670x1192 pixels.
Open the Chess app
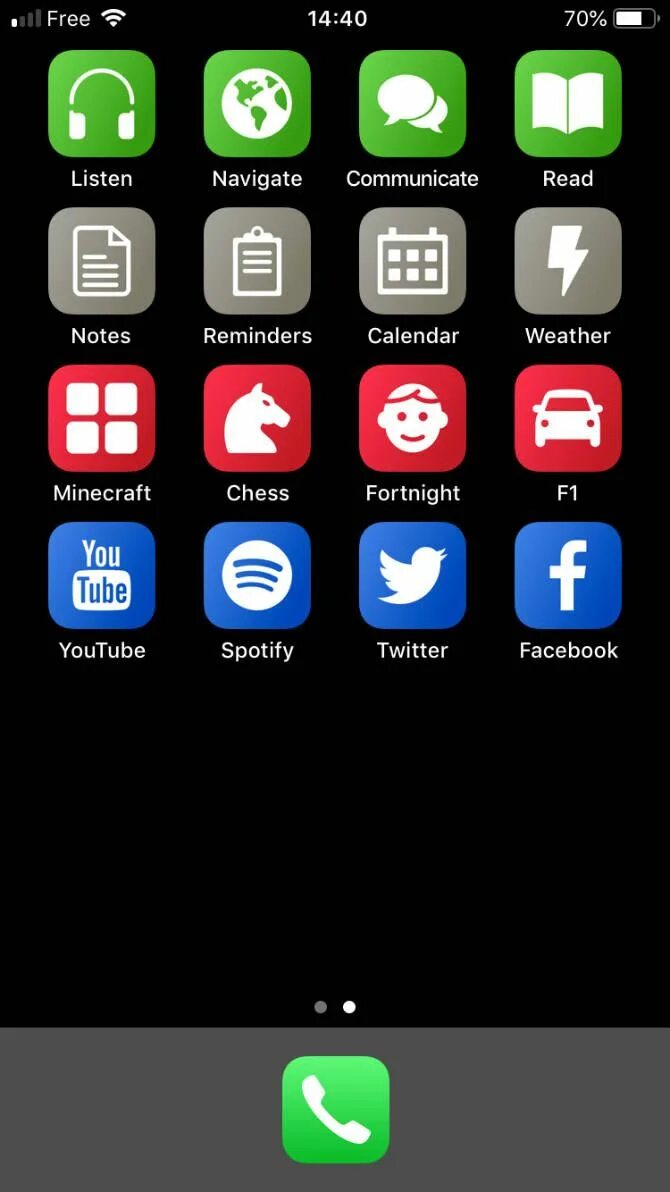257,418
